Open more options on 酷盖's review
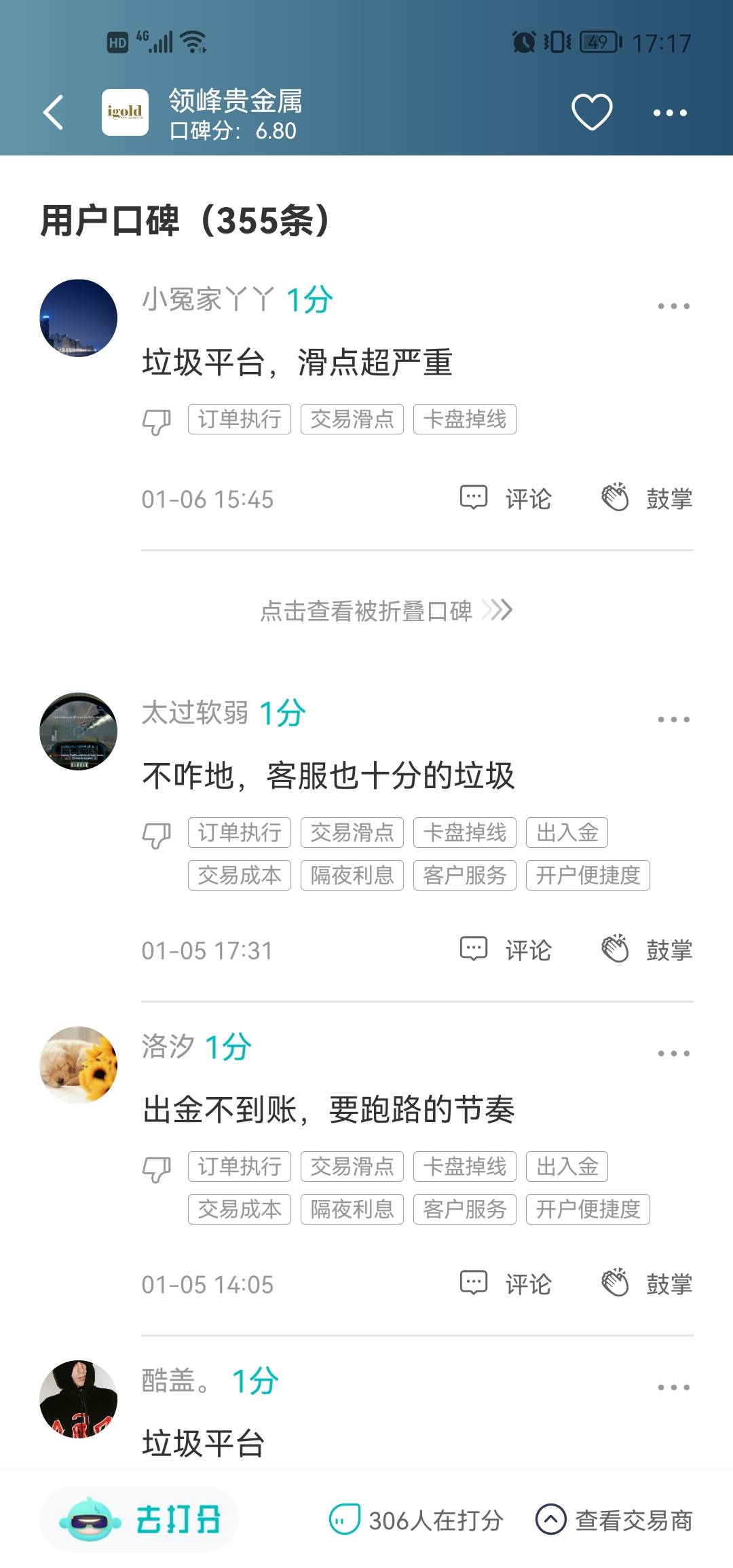The height and width of the screenshot is (1568, 733). 673,1387
